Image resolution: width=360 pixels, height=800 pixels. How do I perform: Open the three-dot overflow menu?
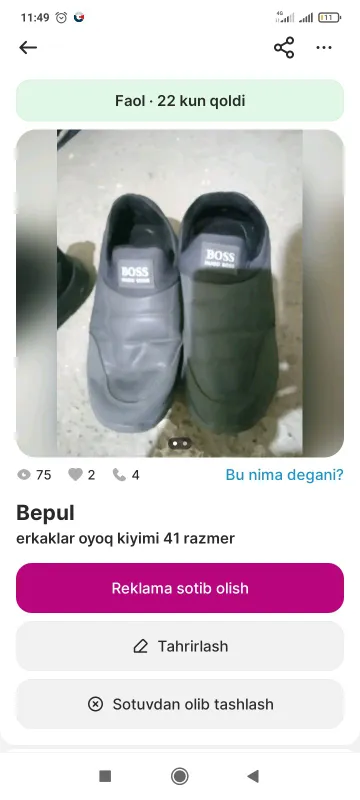click(x=324, y=47)
